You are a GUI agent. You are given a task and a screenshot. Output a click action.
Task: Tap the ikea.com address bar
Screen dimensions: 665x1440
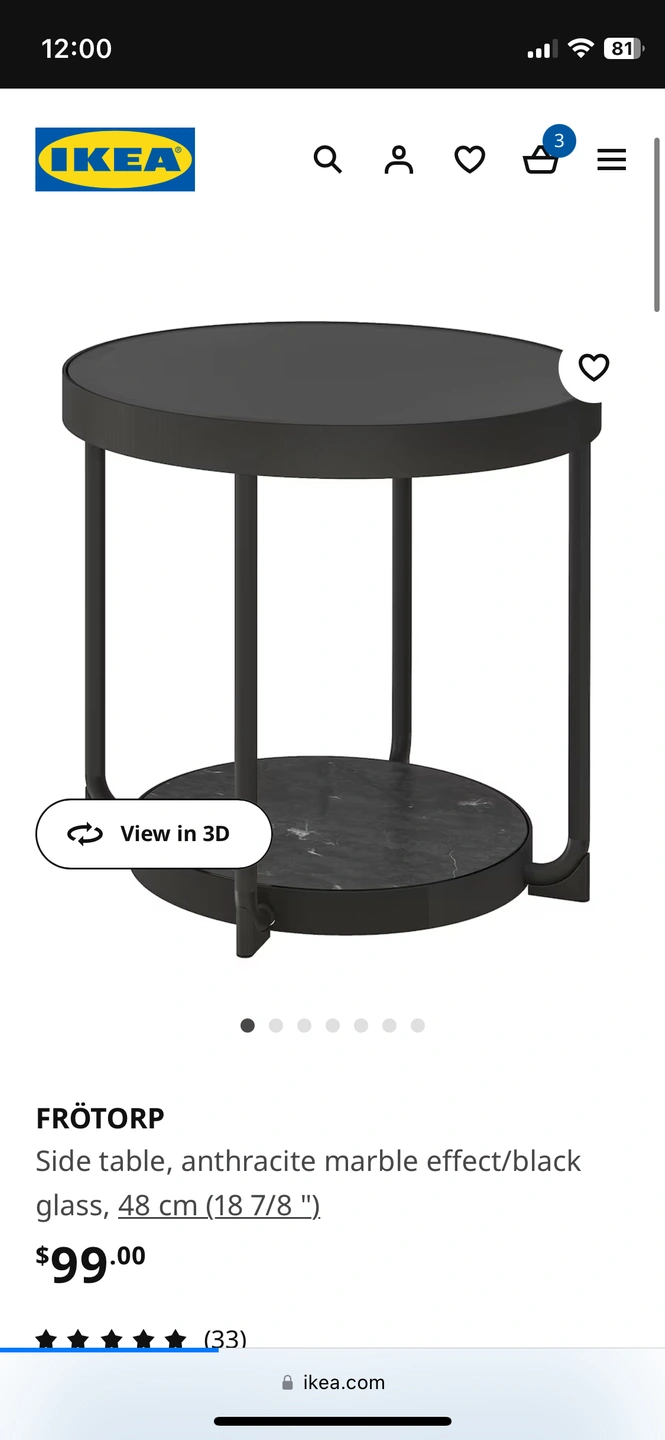click(333, 1382)
